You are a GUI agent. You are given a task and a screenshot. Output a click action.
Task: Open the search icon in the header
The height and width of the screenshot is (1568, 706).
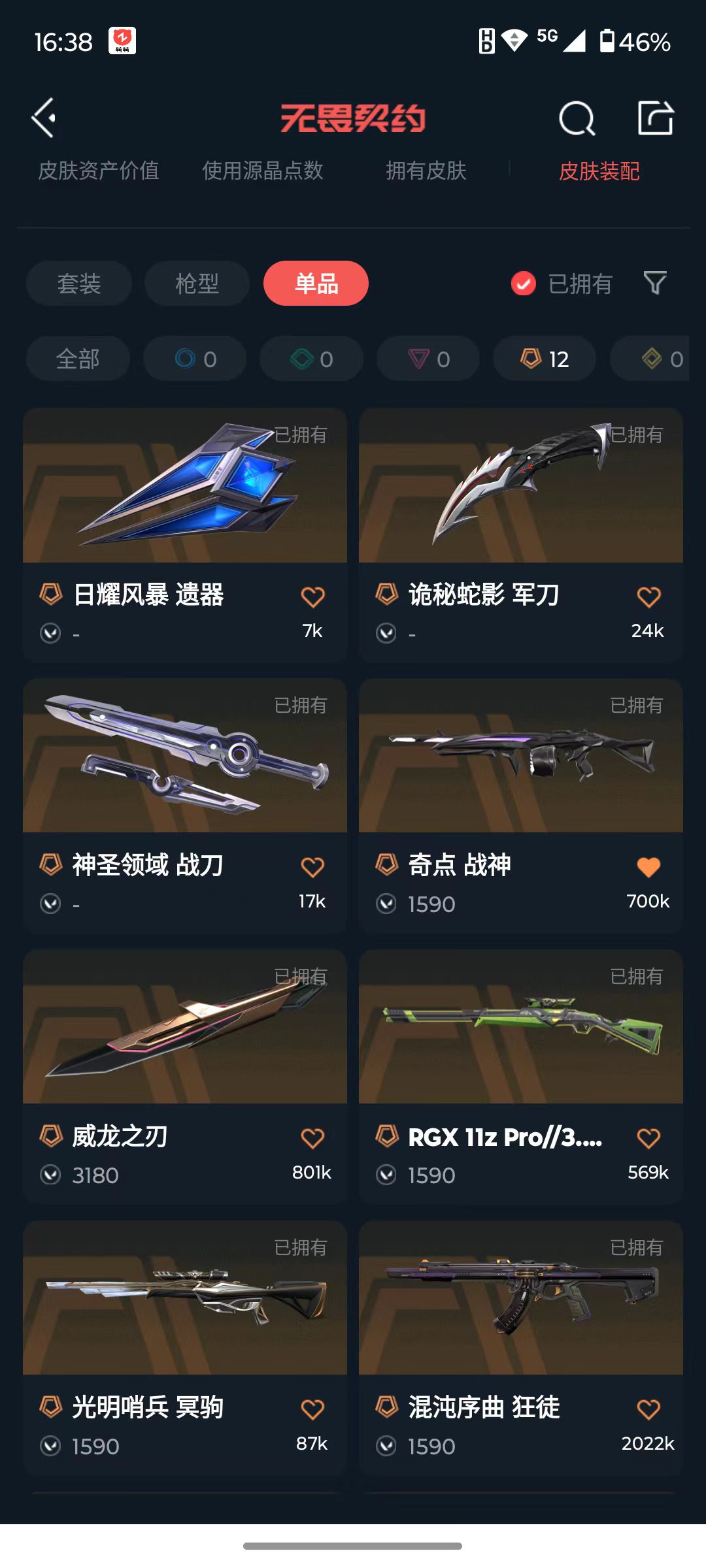pos(577,119)
